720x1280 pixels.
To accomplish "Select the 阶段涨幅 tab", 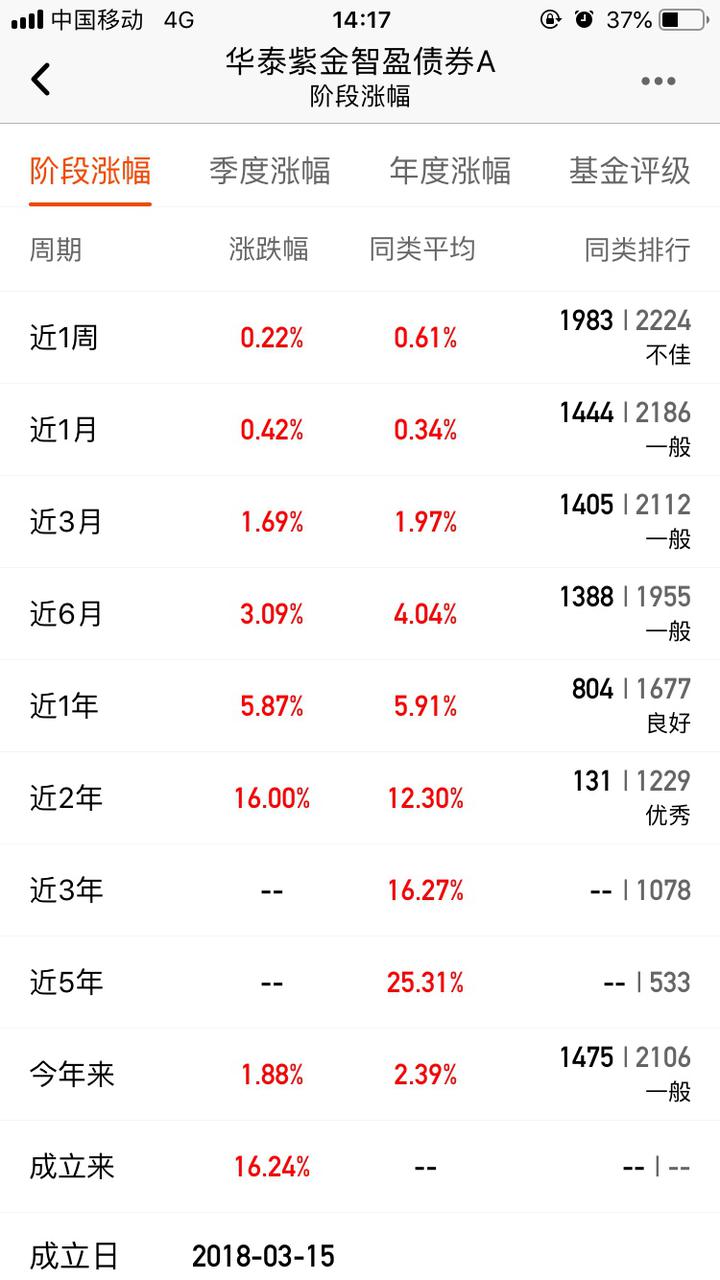I will point(90,170).
